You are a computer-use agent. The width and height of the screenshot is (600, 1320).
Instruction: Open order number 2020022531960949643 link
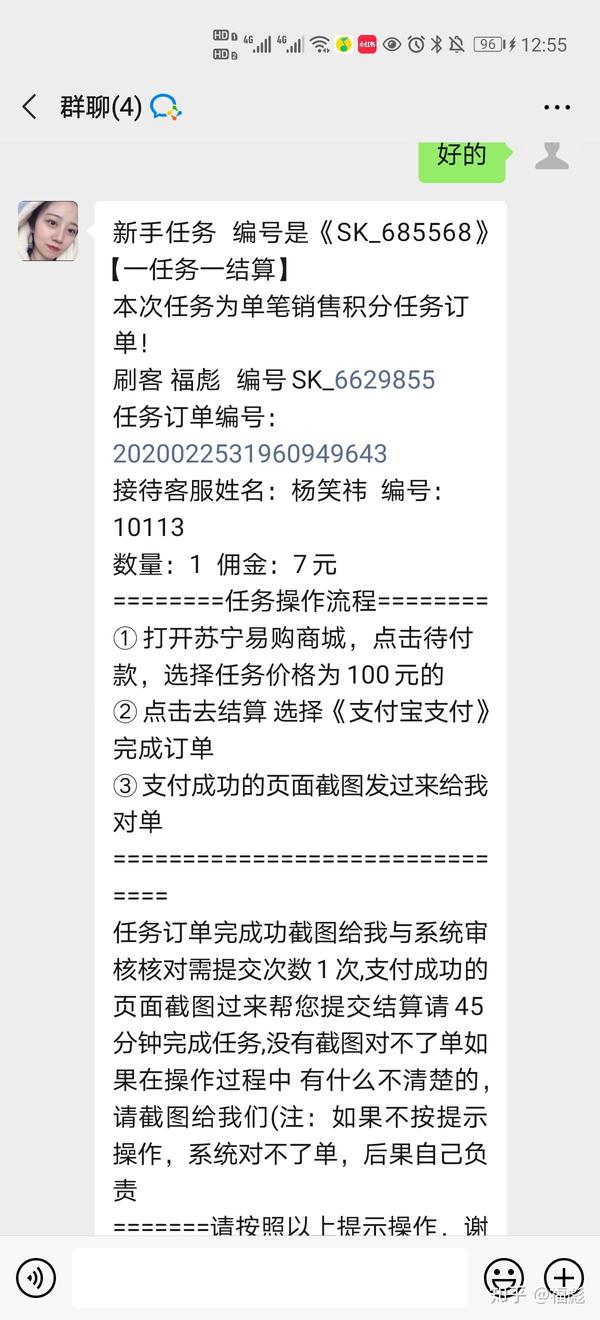(250, 453)
